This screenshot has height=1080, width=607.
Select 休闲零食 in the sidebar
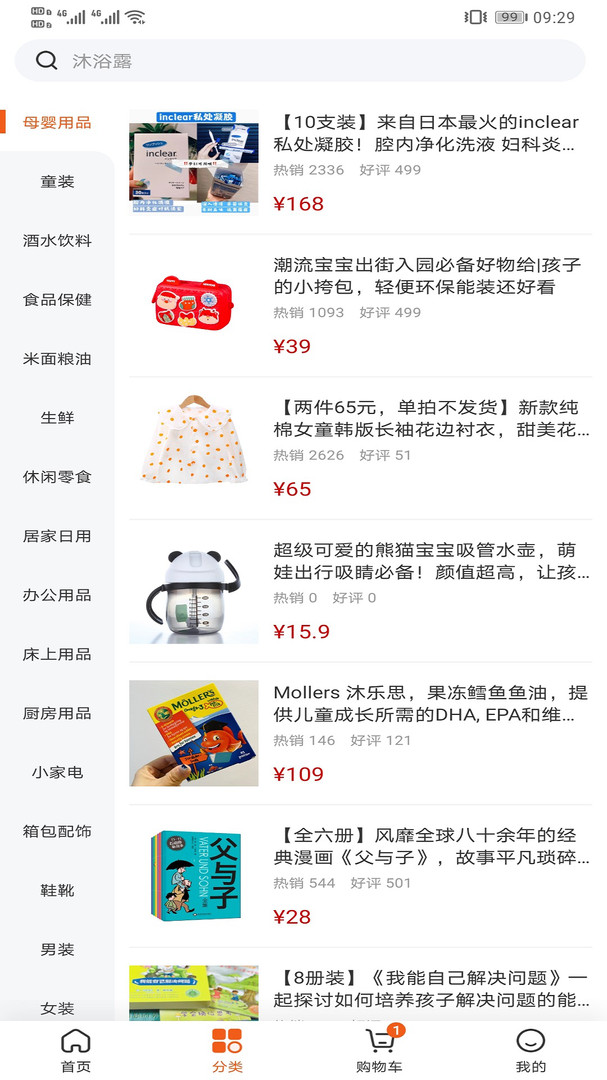(x=57, y=477)
